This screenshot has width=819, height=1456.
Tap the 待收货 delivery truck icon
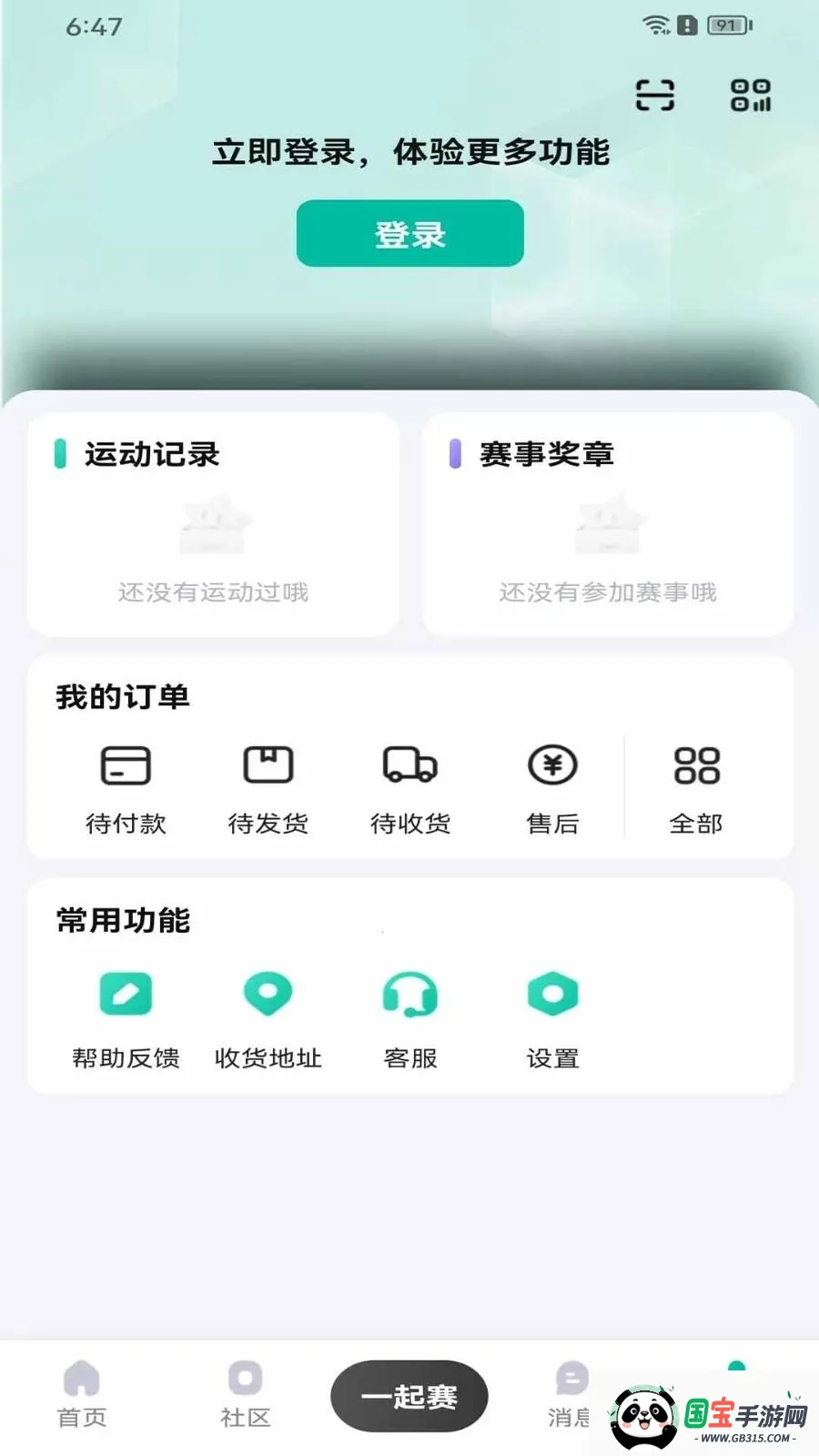[409, 765]
